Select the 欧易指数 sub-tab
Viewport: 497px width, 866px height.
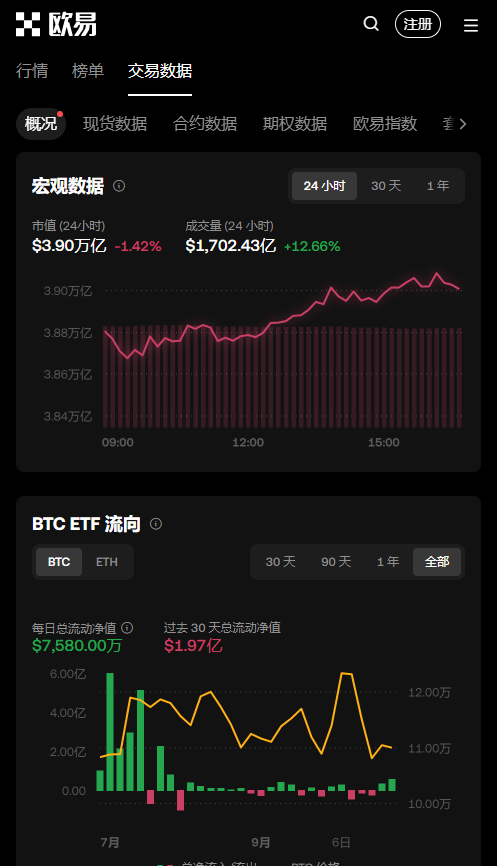click(385, 124)
